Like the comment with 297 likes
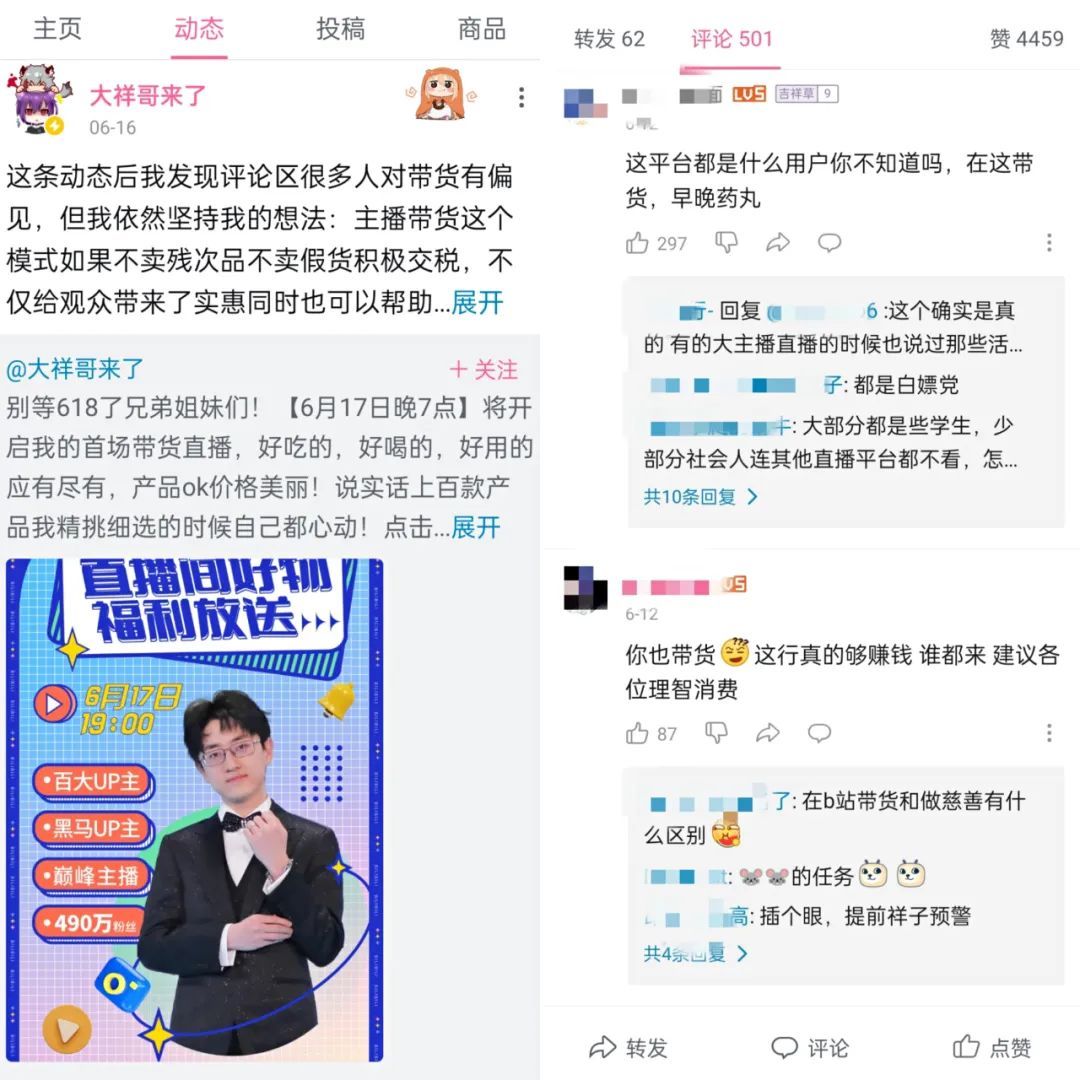The image size is (1080, 1080). [x=638, y=243]
